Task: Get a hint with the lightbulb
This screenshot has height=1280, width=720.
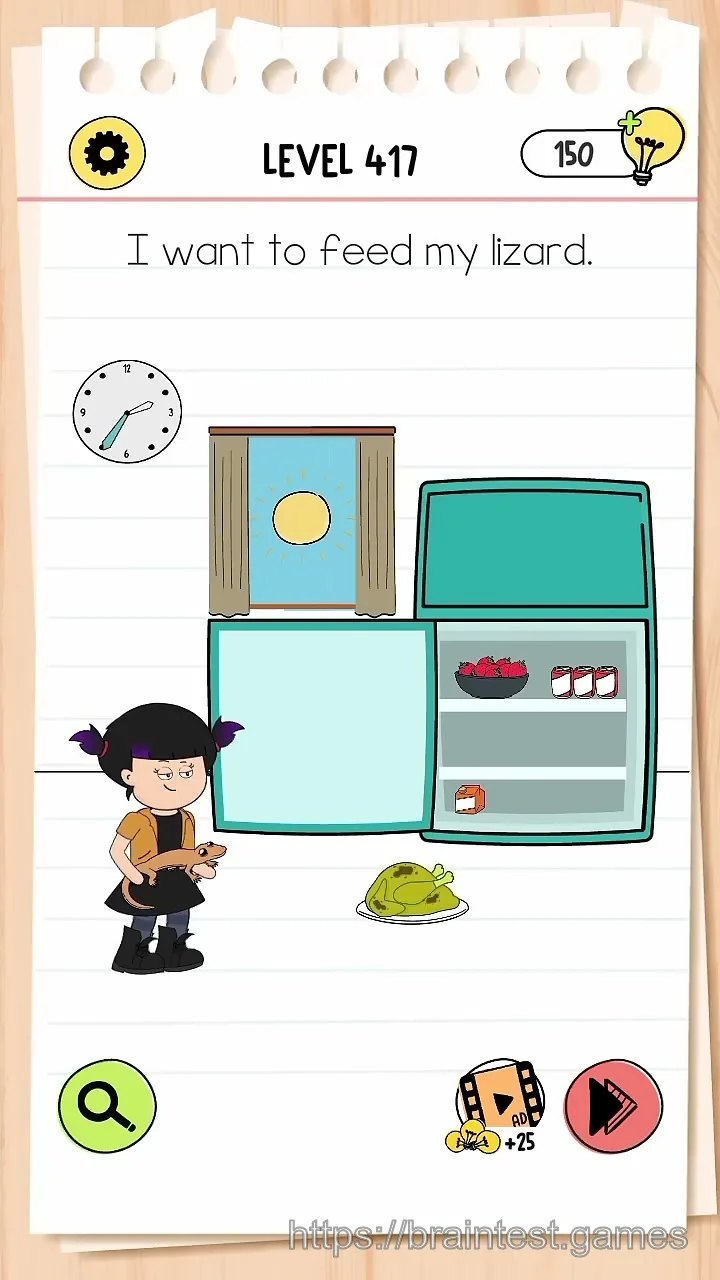Action: pyautogui.click(x=652, y=146)
